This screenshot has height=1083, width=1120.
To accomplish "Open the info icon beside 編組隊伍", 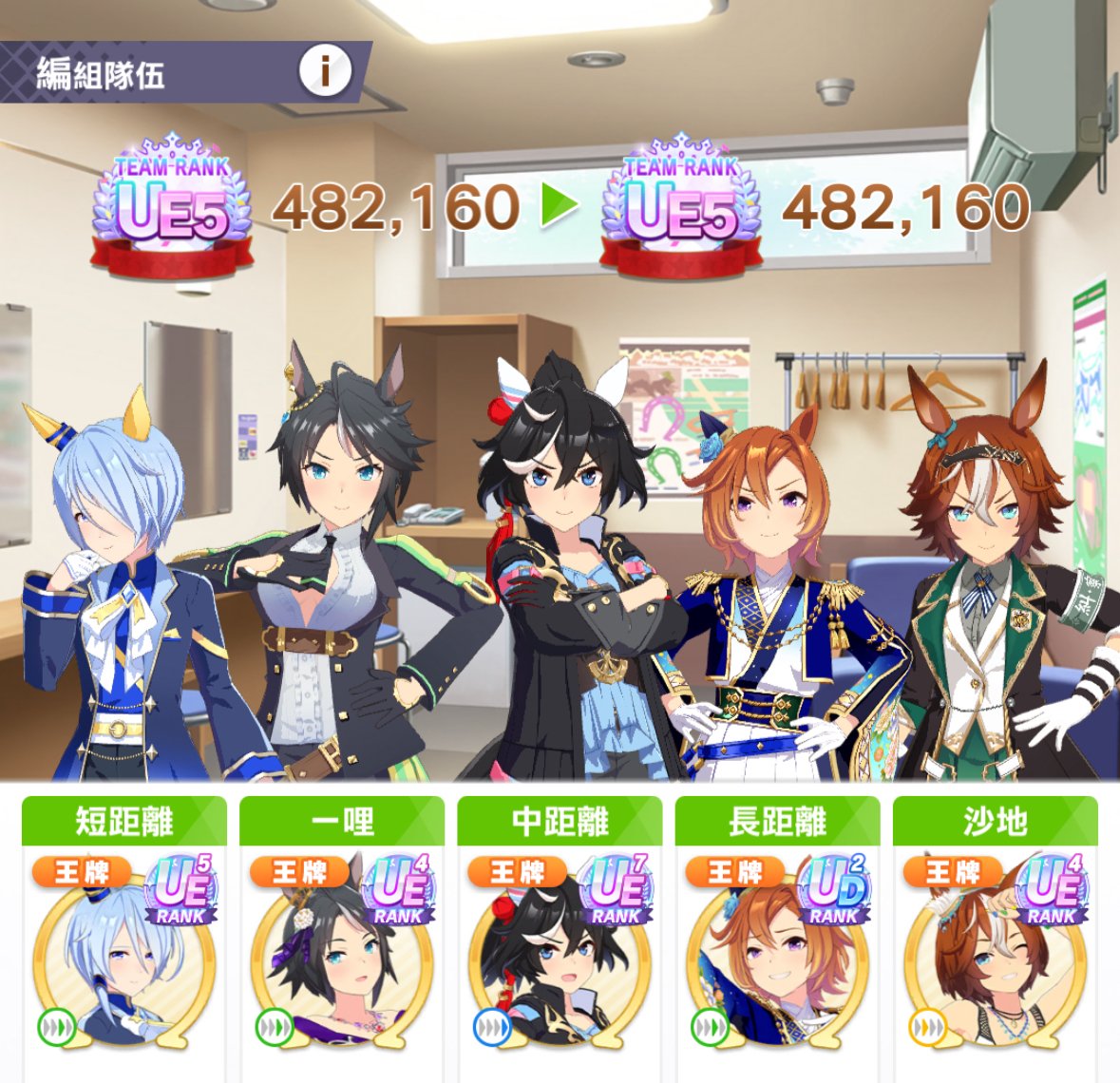I will point(325,70).
